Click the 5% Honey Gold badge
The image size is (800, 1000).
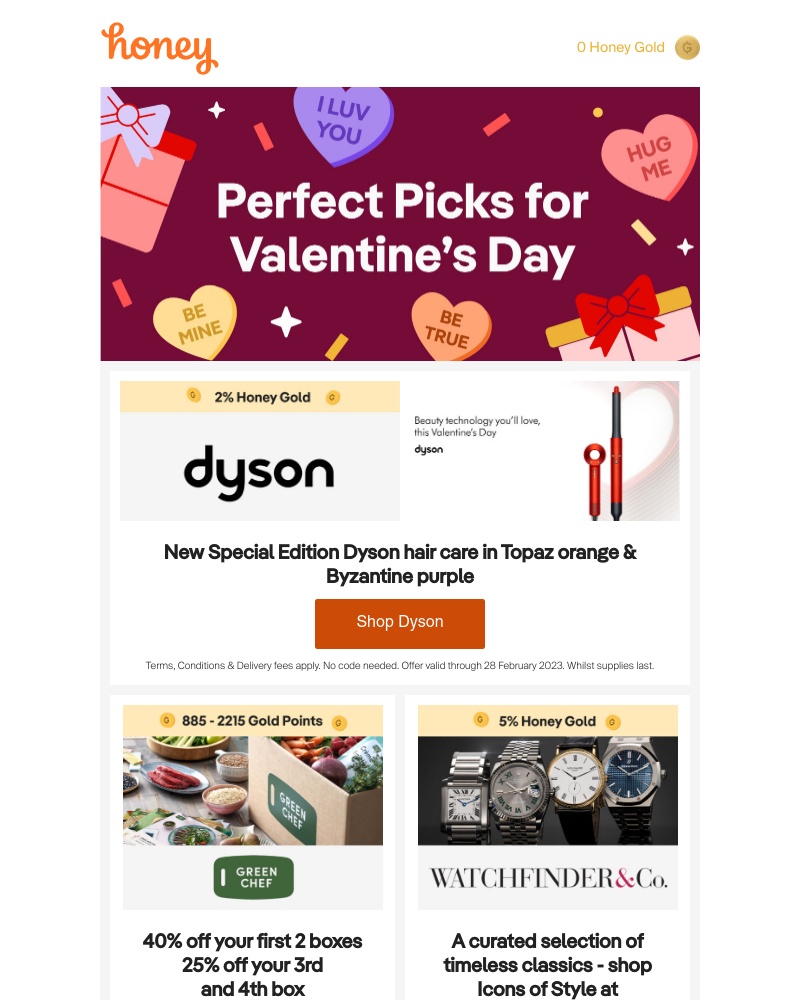coord(547,721)
